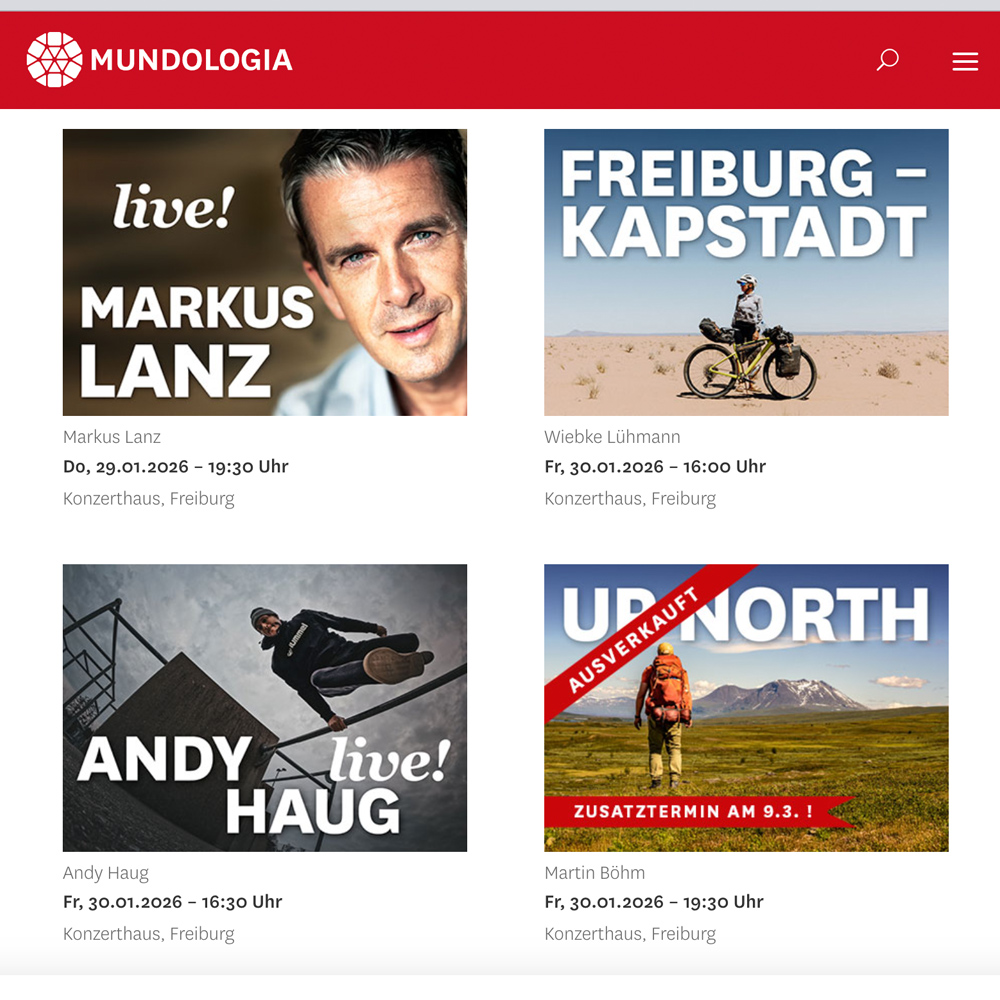
Task: Open the Freiburg – Kapstadt event
Action: tap(746, 272)
